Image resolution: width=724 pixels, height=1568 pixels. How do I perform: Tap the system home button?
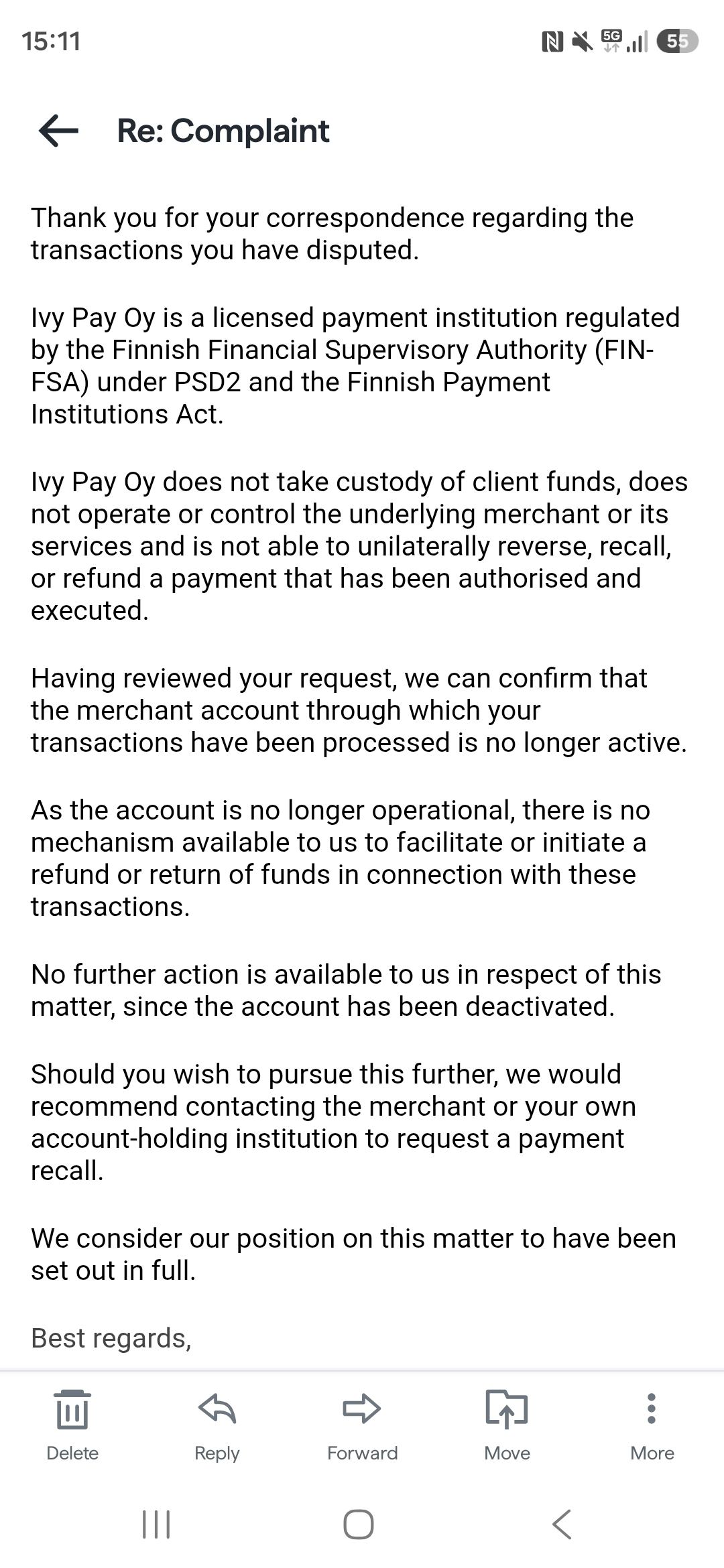(359, 1524)
